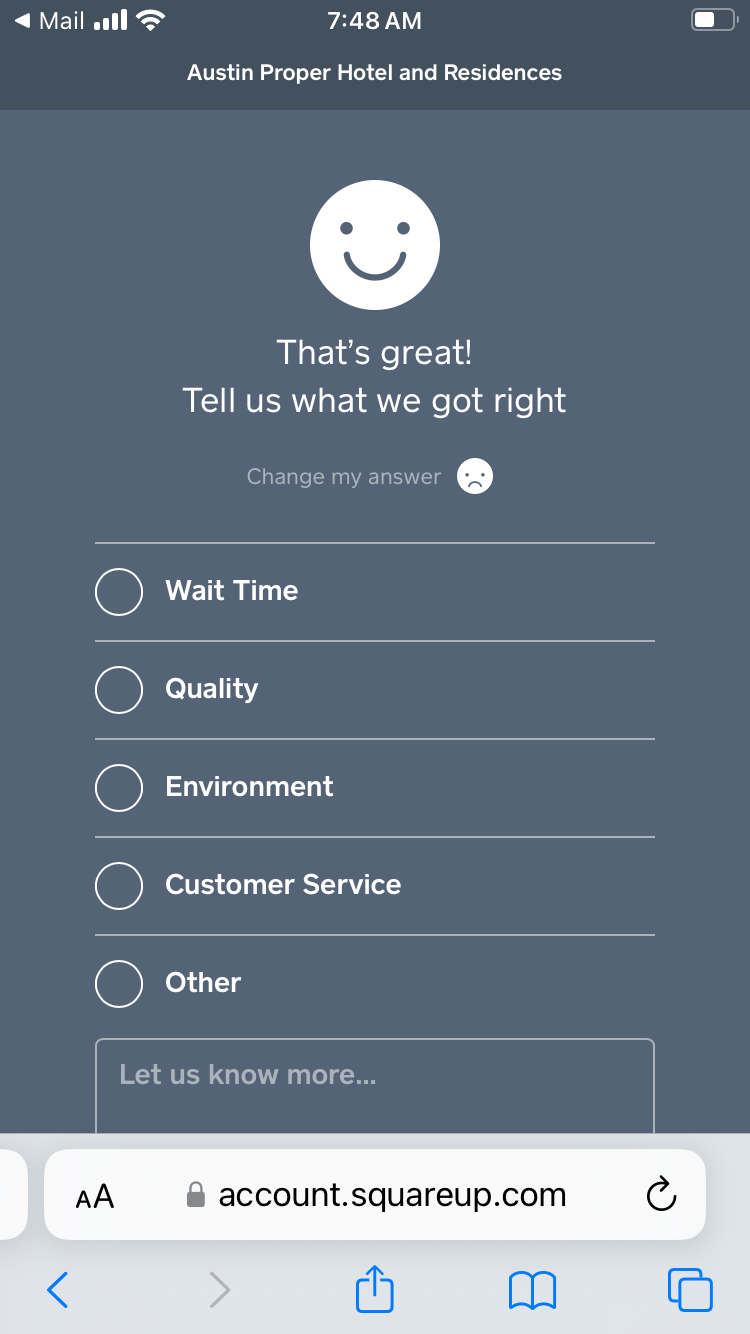
Task: Return to the Mail app
Action: tap(50, 20)
